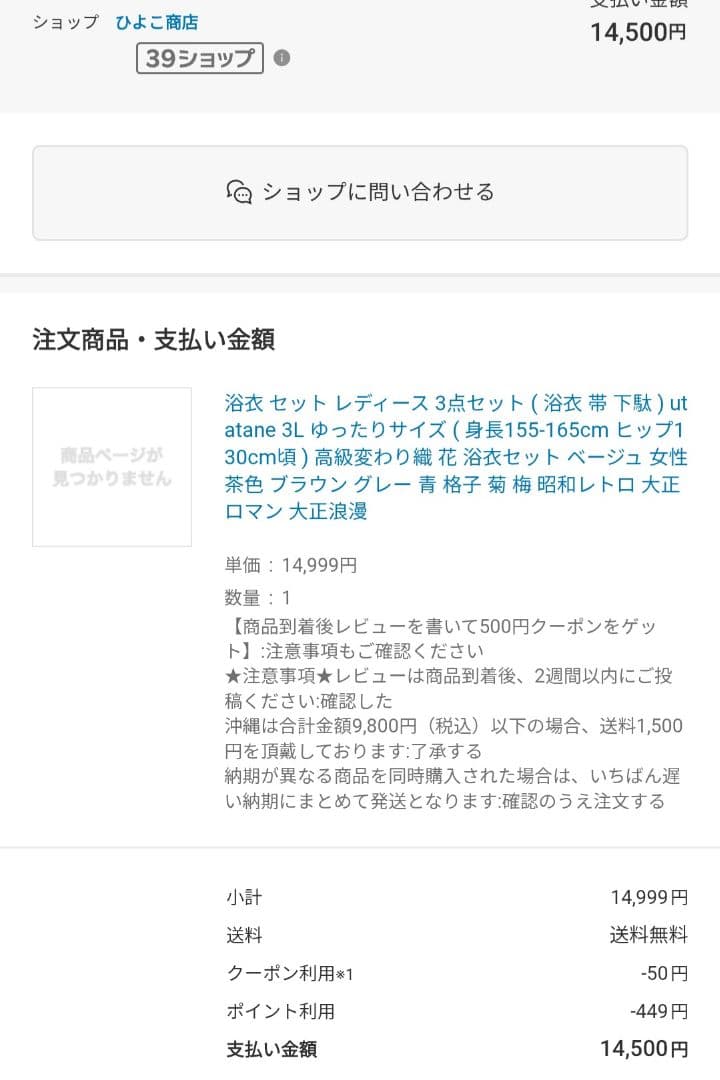Click the 商品ページが見つかりません image placeholder
Viewport: 720px width, 1080px height.
click(111, 466)
